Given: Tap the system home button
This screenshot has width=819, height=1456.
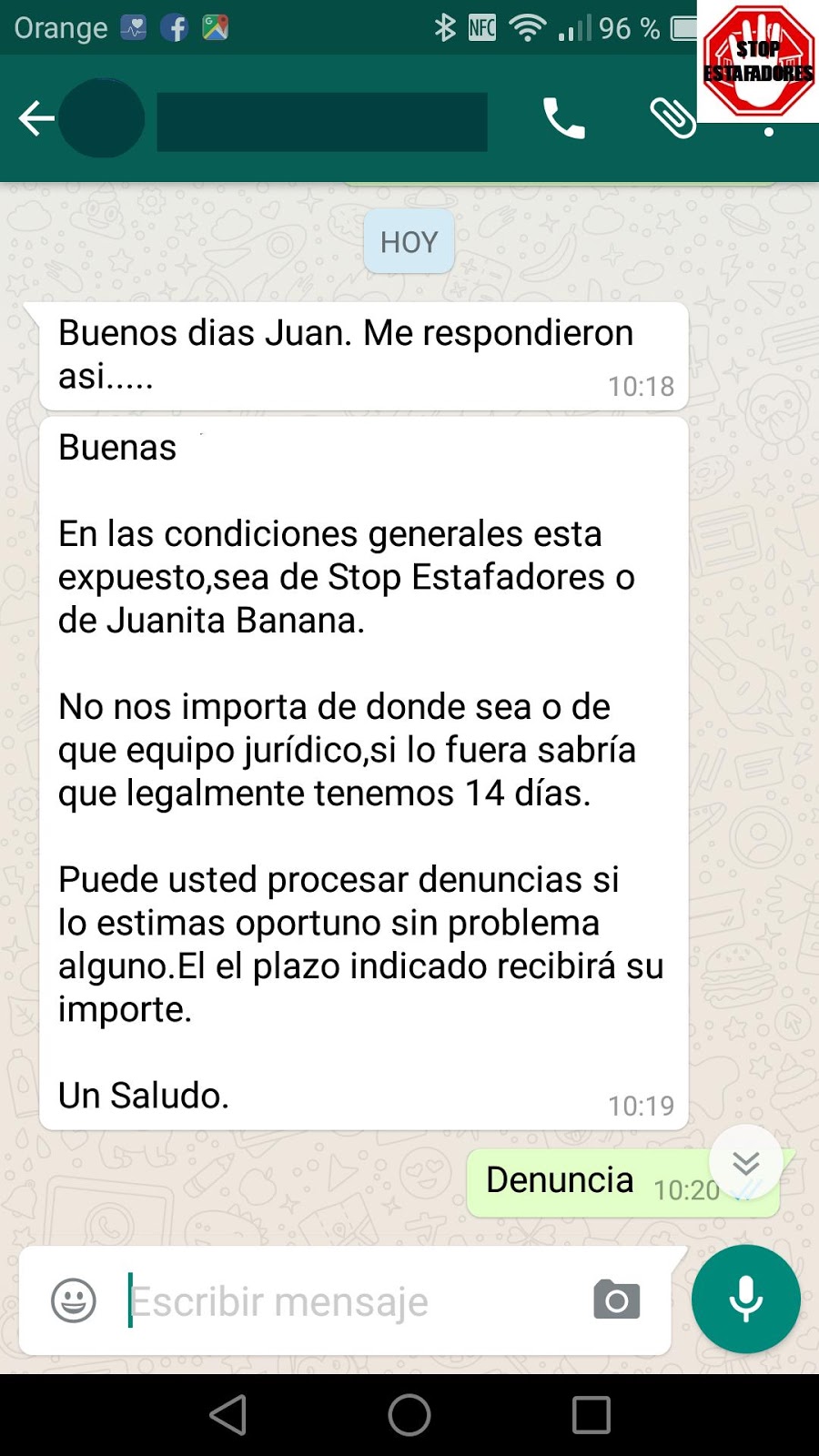Looking at the screenshot, I should click(x=409, y=1415).
